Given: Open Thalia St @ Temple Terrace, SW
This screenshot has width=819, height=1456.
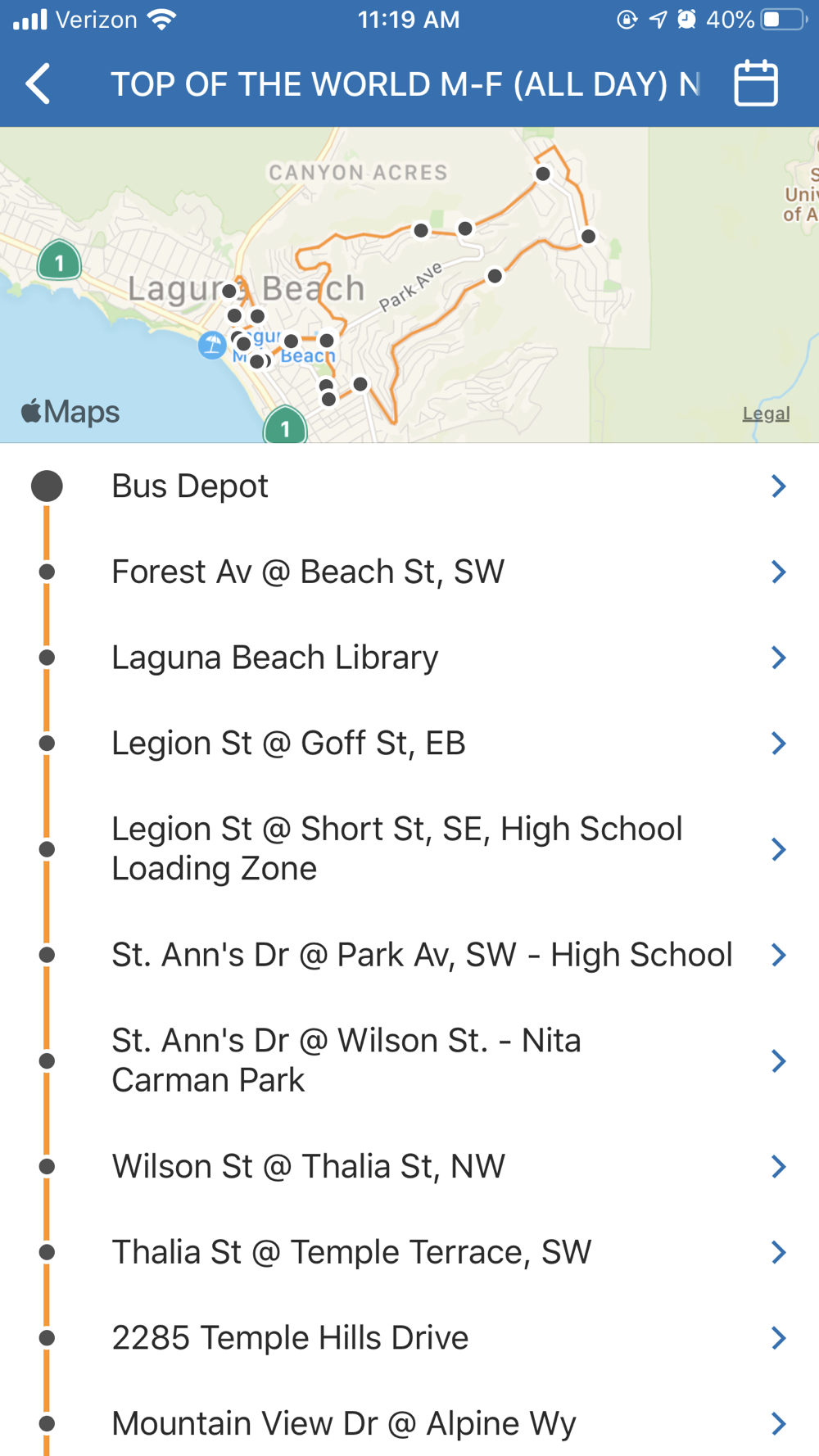Looking at the screenshot, I should [x=409, y=1252].
